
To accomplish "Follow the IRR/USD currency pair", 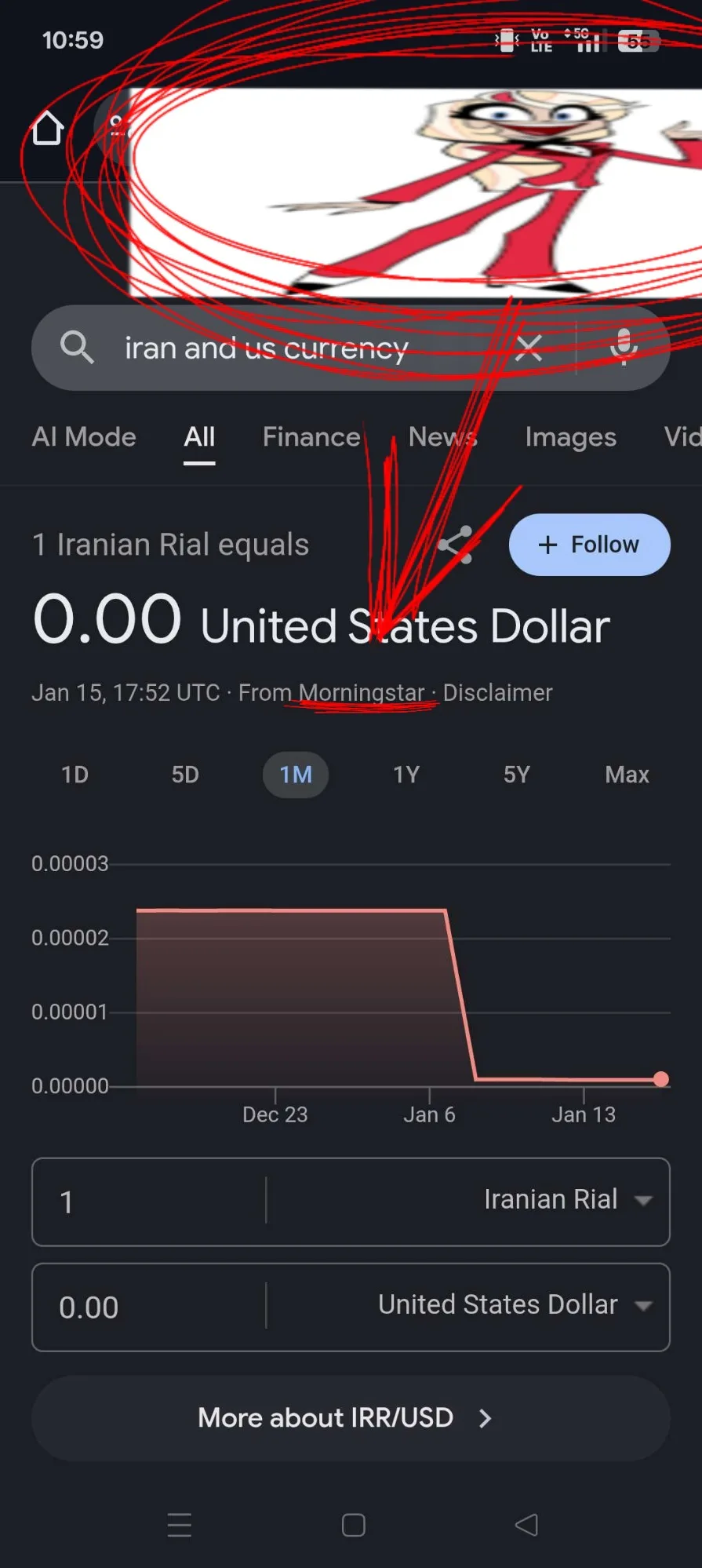I will point(589,545).
